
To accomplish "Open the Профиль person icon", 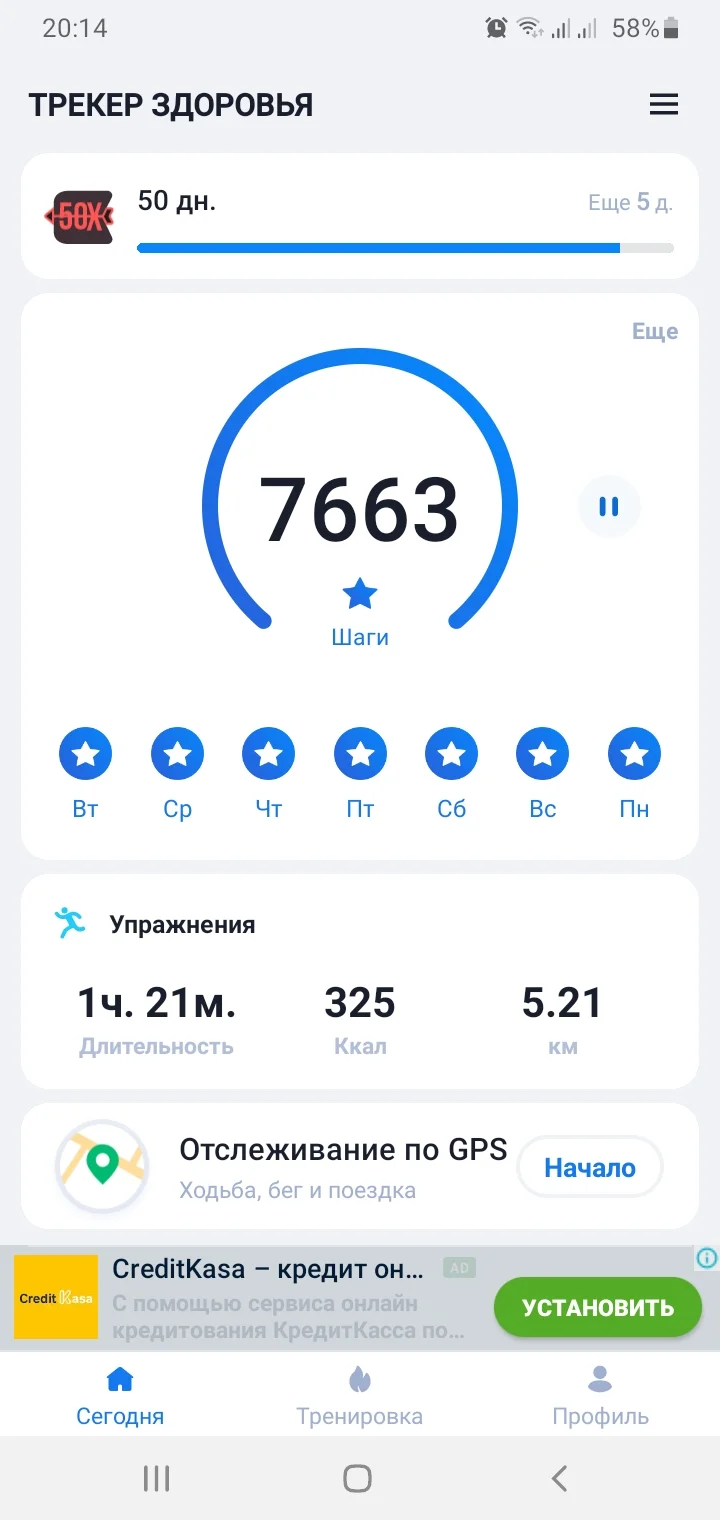I will [599, 1378].
